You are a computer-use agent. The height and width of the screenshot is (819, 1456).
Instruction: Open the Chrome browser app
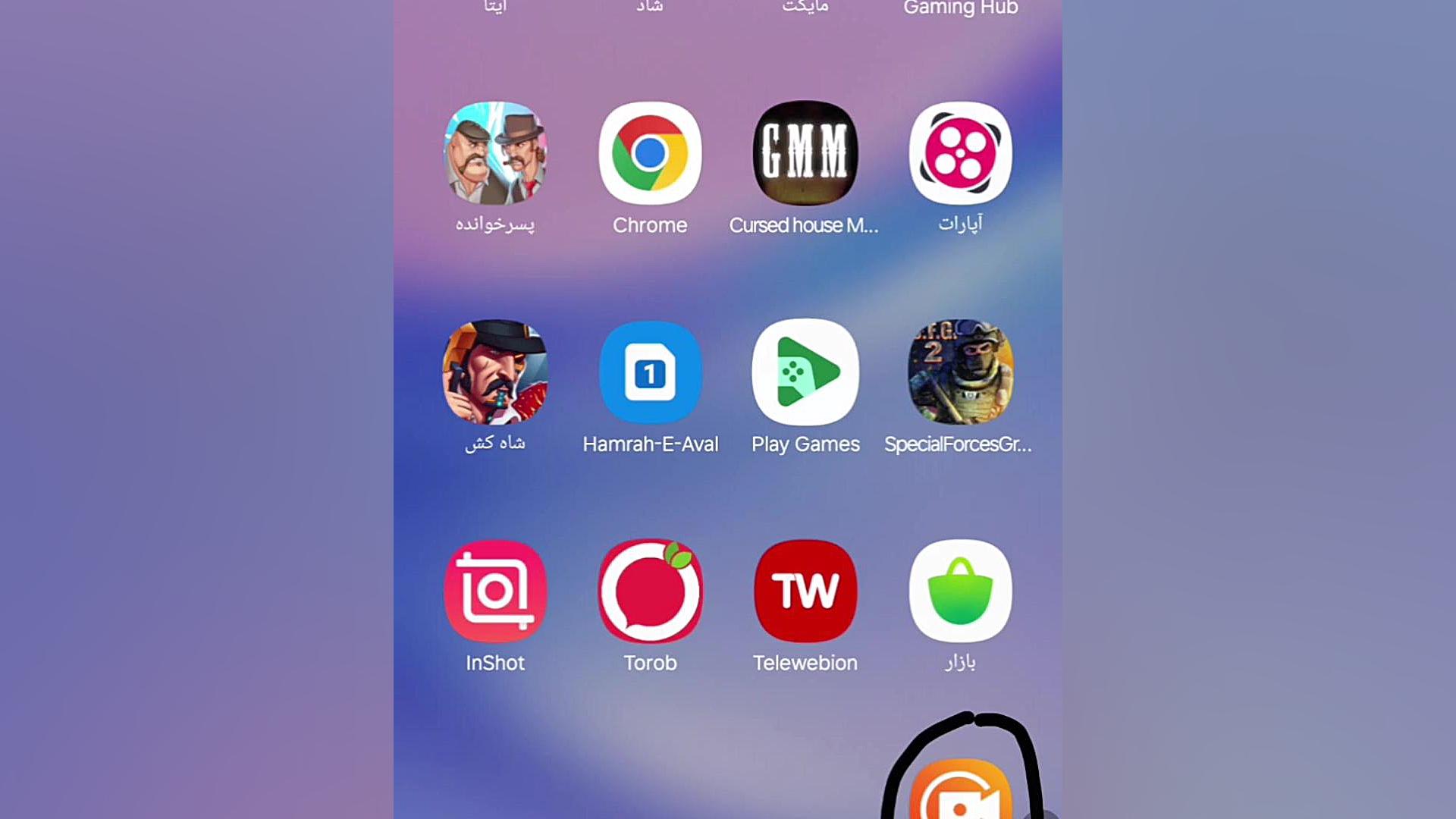650,154
